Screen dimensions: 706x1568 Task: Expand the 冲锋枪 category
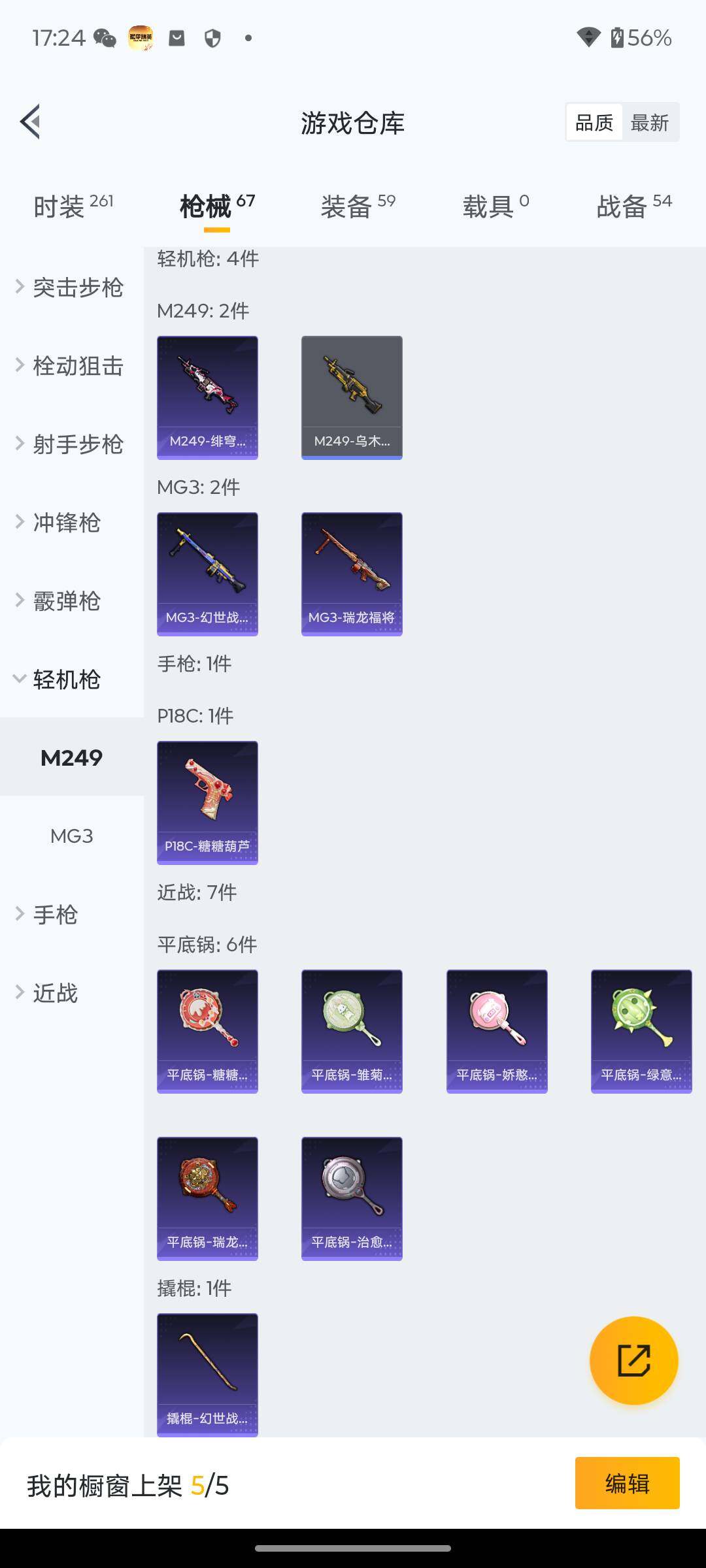(65, 522)
